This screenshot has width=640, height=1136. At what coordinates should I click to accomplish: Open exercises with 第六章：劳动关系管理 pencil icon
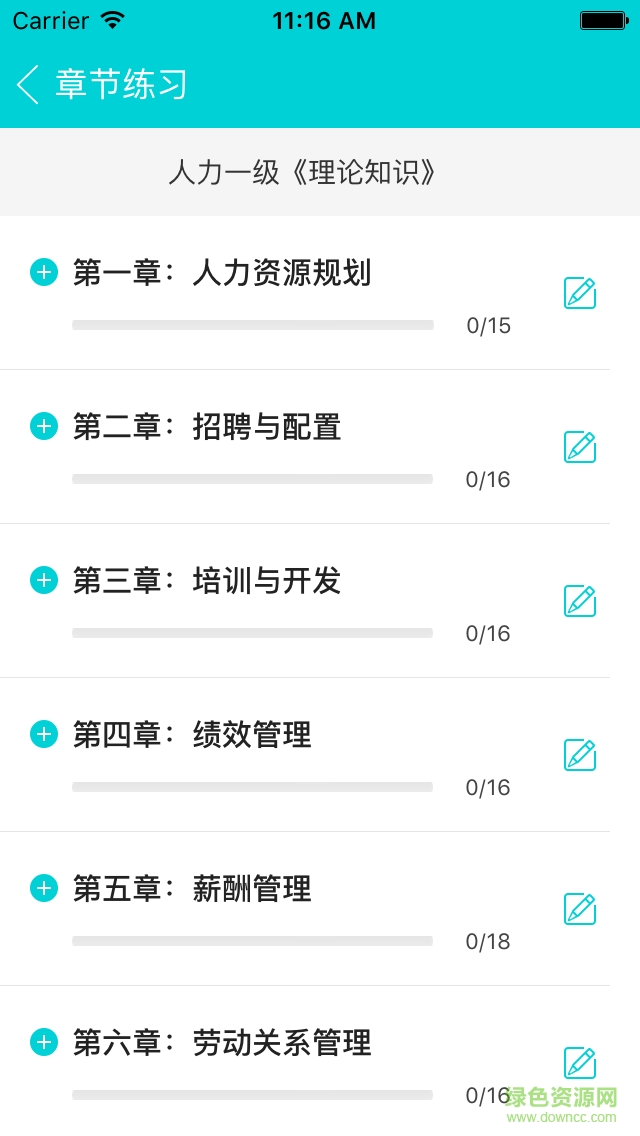580,1063
